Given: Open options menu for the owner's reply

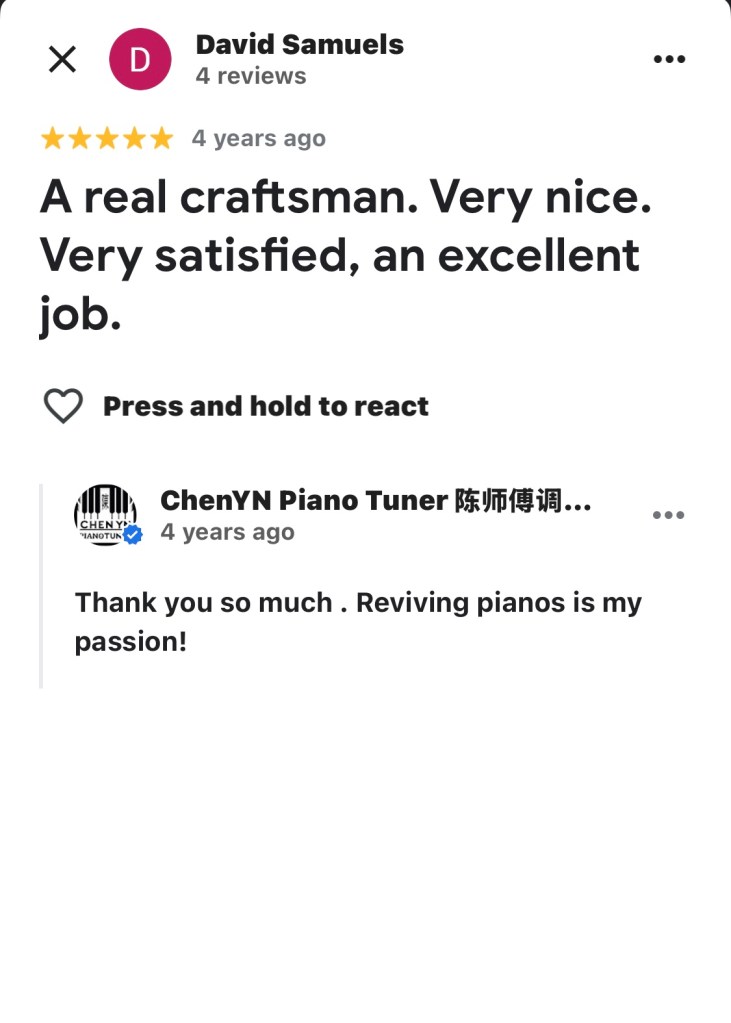Looking at the screenshot, I should point(668,515).
